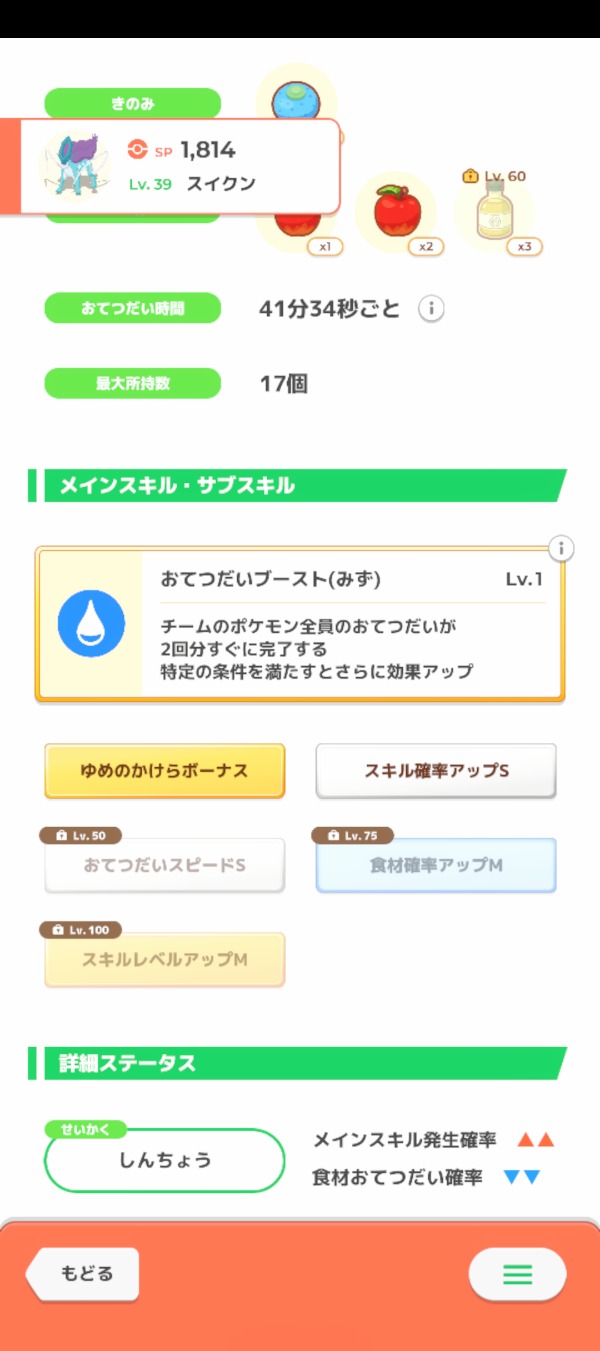Select ゆめのかけらボーナス sub skill

click(165, 771)
